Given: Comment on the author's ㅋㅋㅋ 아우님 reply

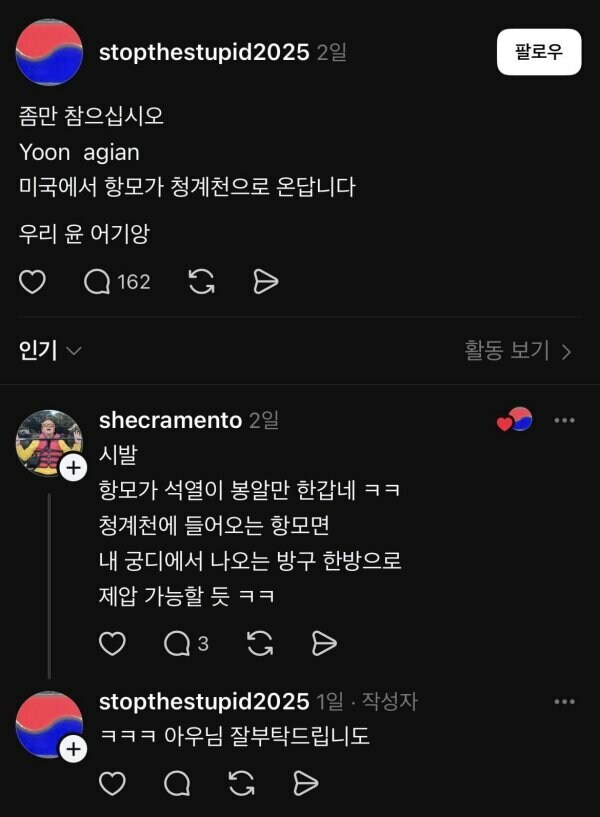Looking at the screenshot, I should click(x=177, y=782).
